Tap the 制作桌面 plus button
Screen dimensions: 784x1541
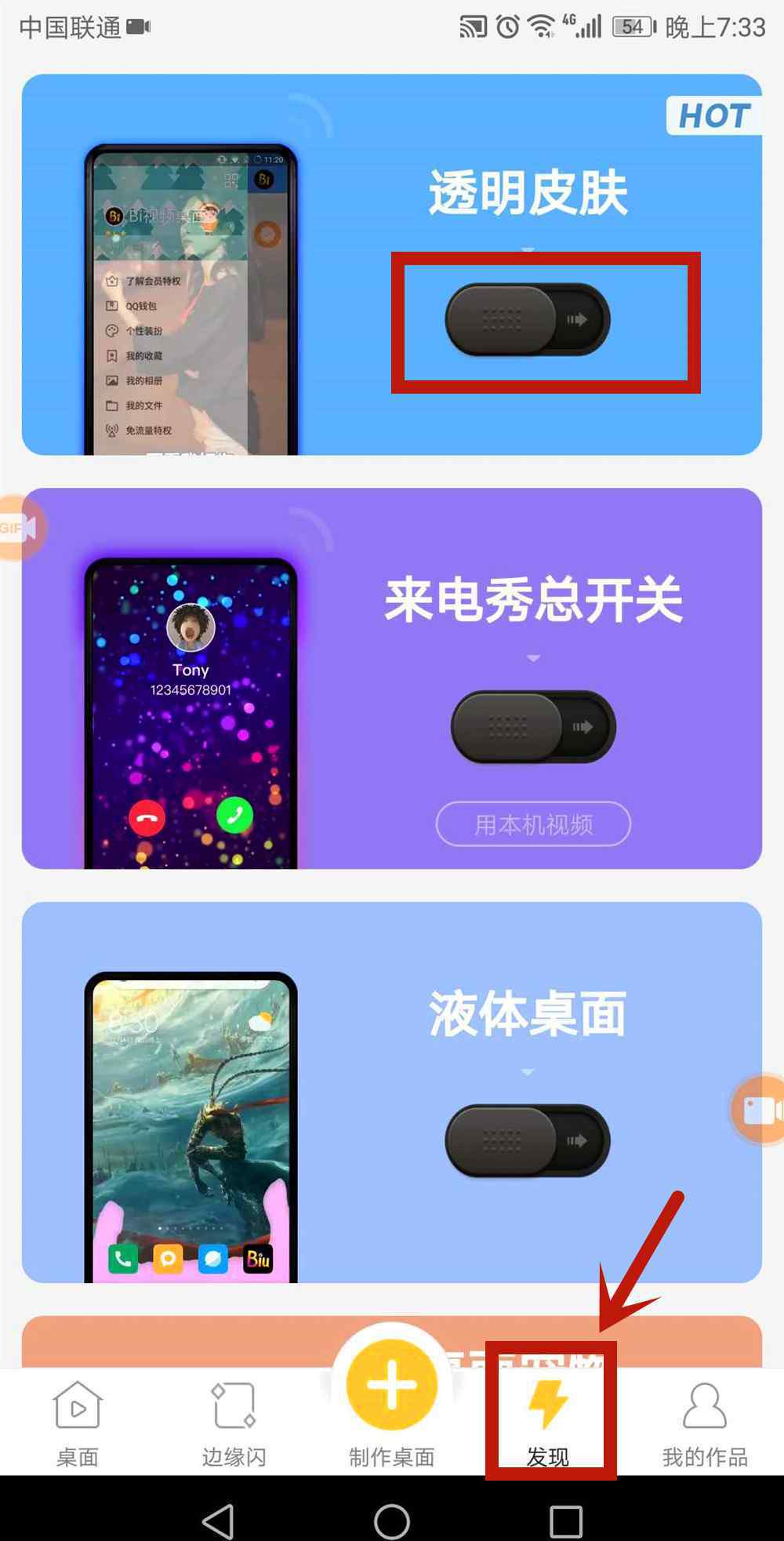pos(392,1385)
